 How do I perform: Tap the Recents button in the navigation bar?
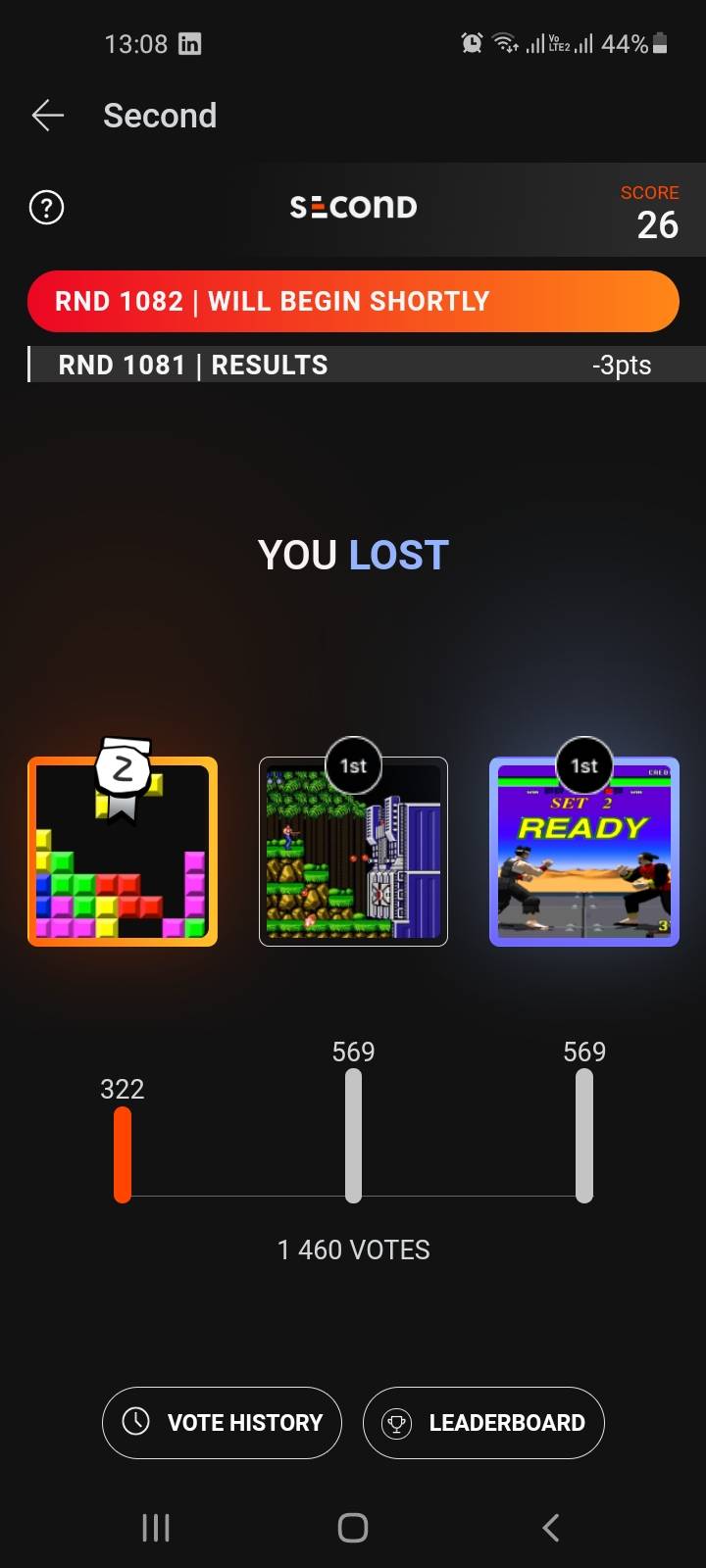(x=155, y=1527)
